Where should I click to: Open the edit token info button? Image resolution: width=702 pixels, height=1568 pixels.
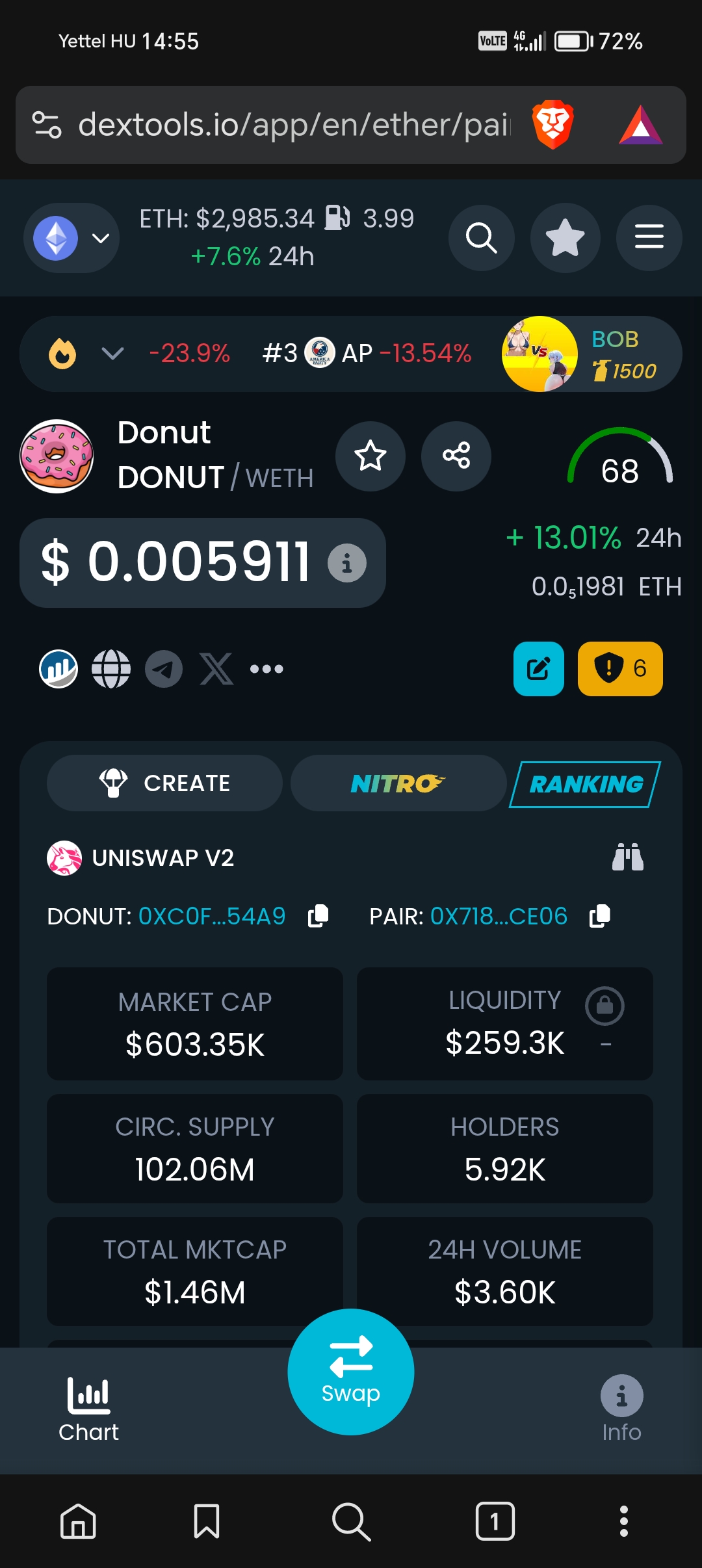click(x=539, y=669)
